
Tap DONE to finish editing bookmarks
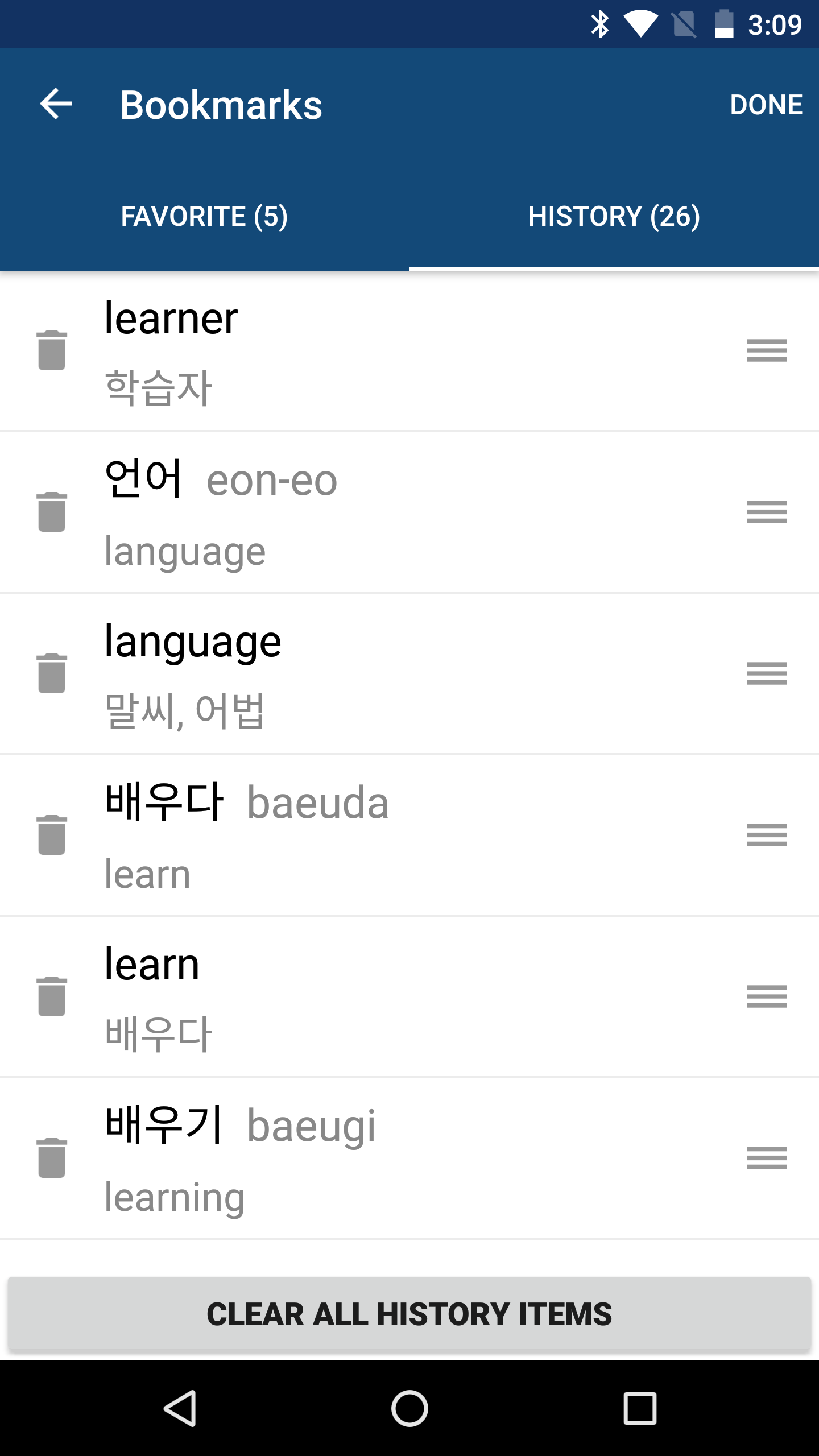pos(766,105)
